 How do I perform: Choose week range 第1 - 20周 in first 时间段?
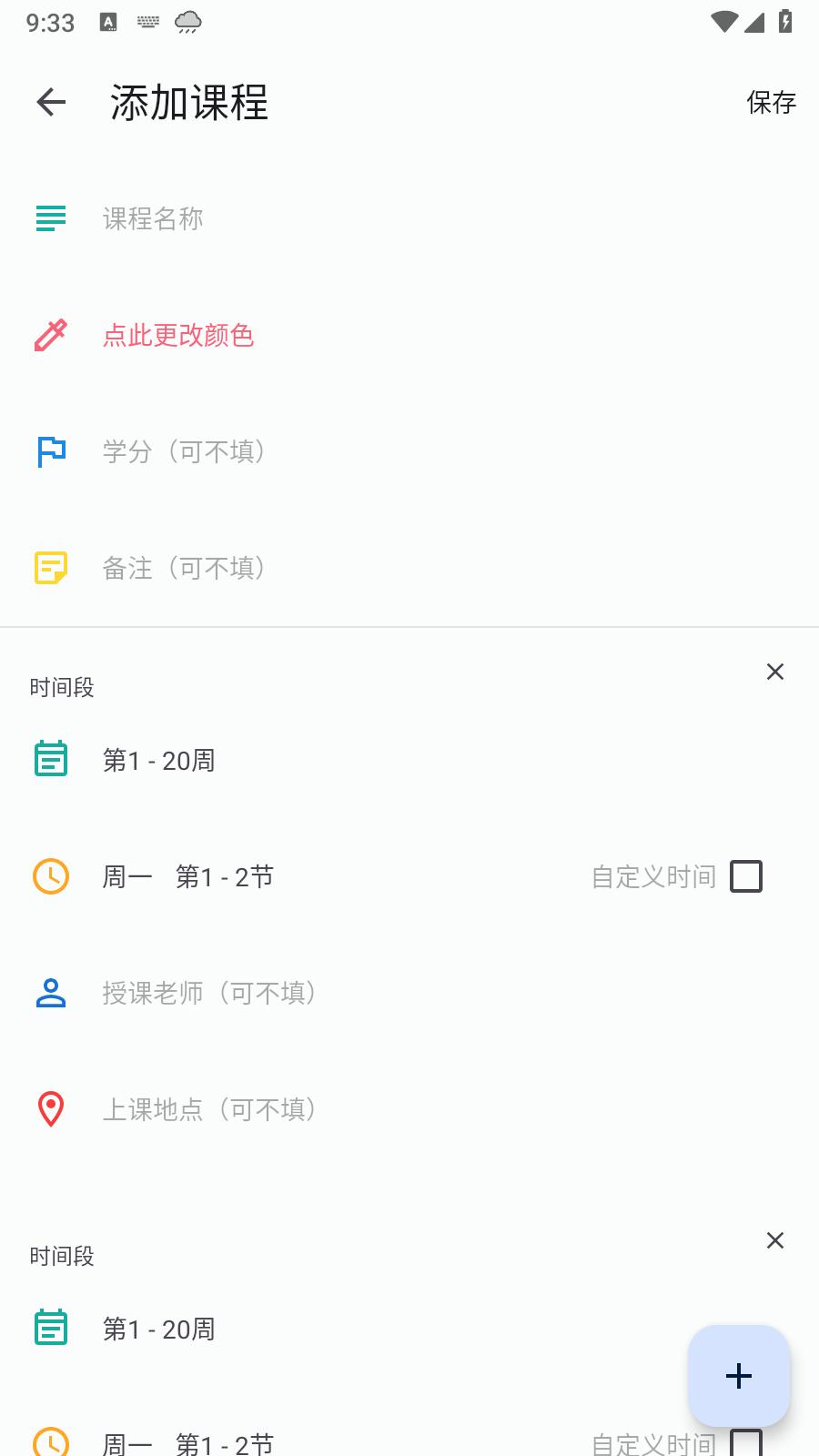(x=159, y=760)
